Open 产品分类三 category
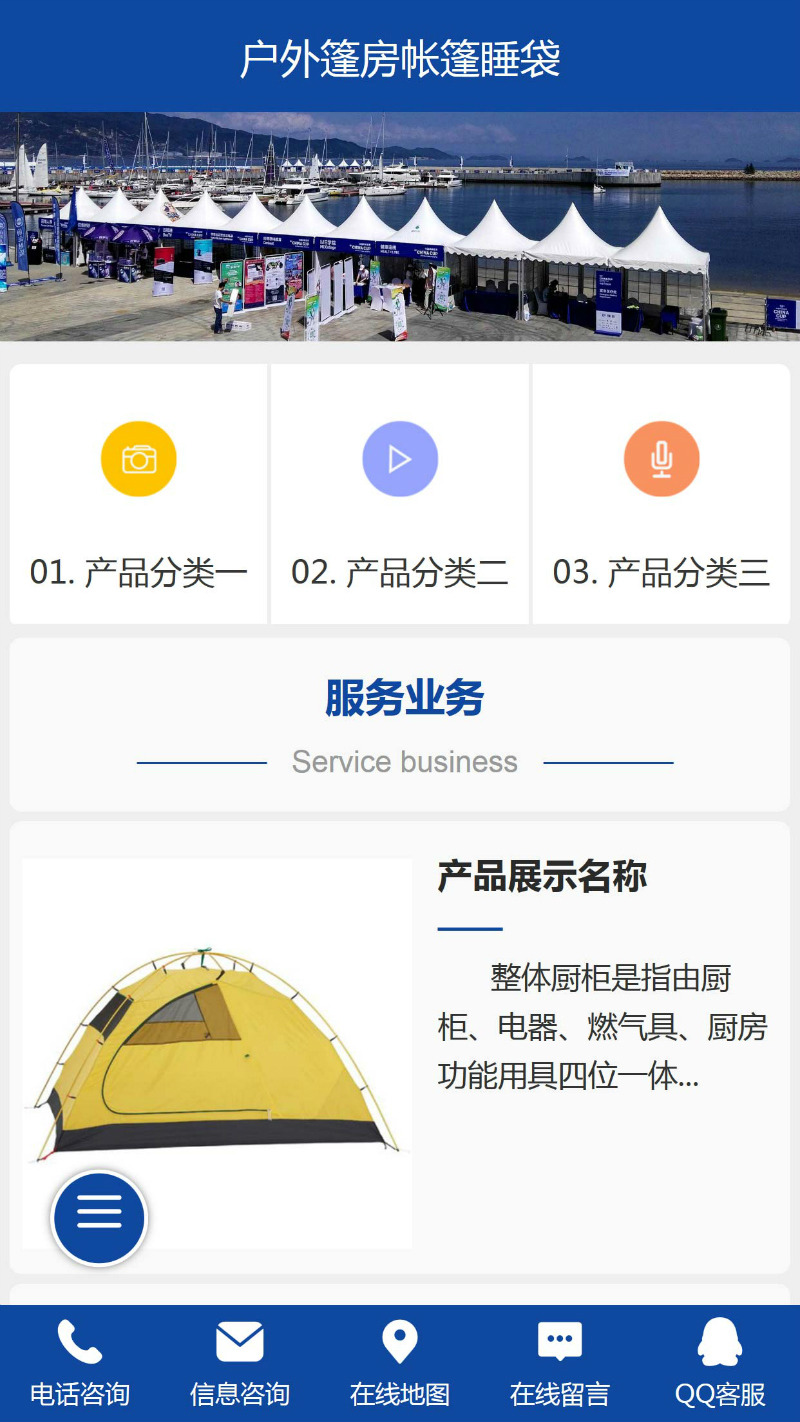This screenshot has height=1422, width=800. tap(661, 494)
